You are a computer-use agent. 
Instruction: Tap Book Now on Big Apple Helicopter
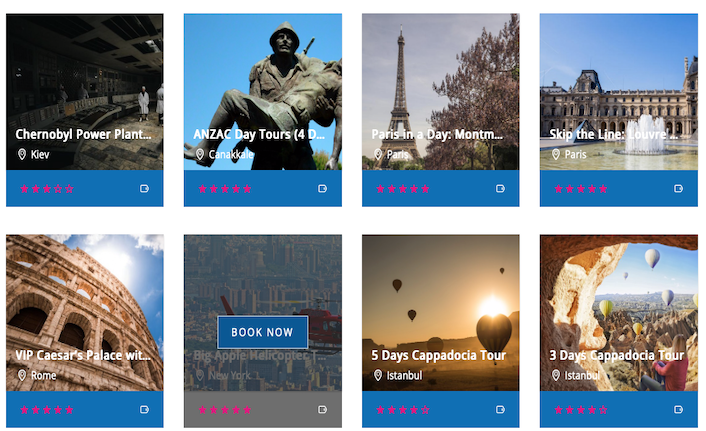(262, 332)
